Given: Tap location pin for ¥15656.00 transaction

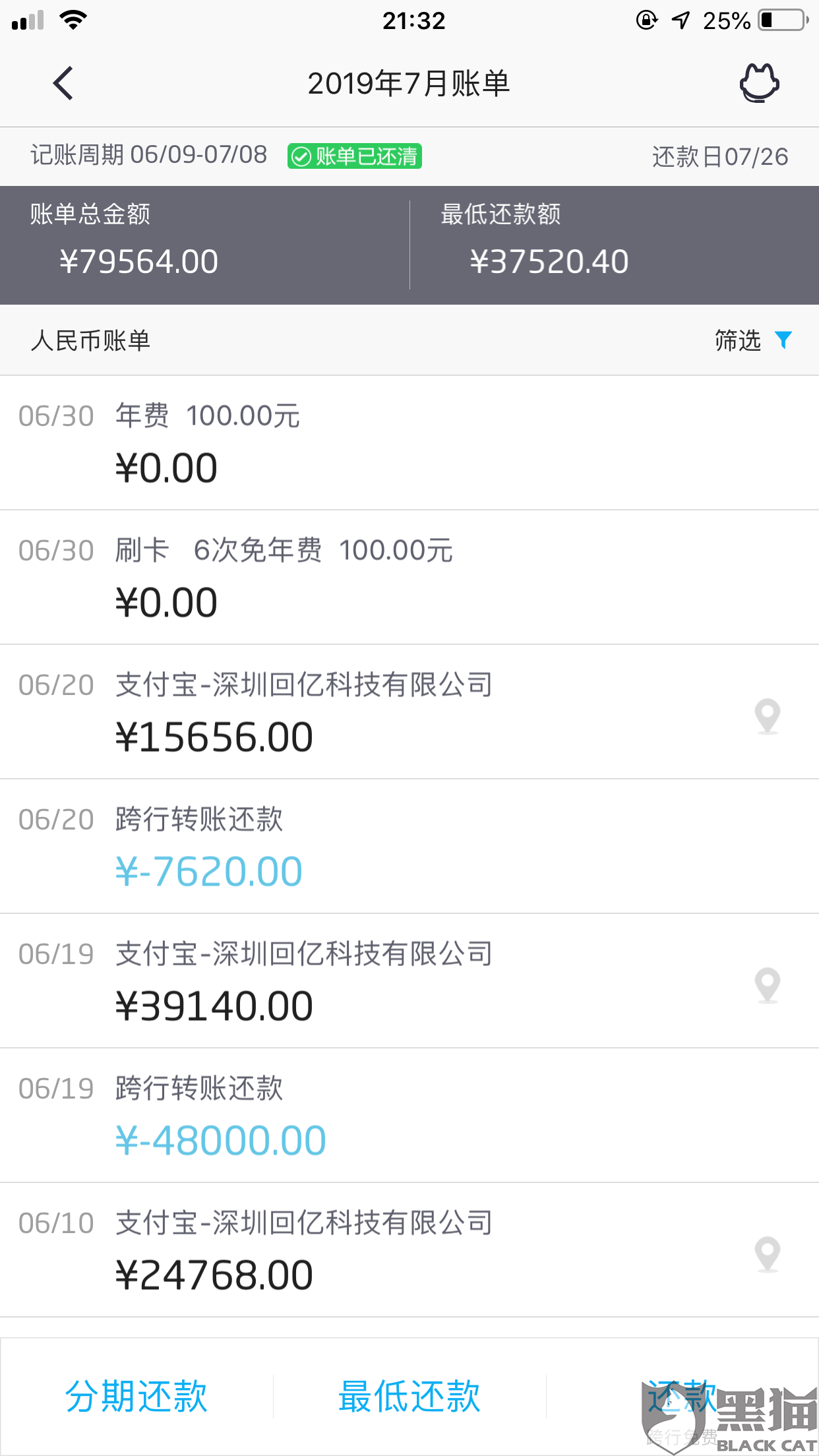Looking at the screenshot, I should pyautogui.click(x=767, y=715).
